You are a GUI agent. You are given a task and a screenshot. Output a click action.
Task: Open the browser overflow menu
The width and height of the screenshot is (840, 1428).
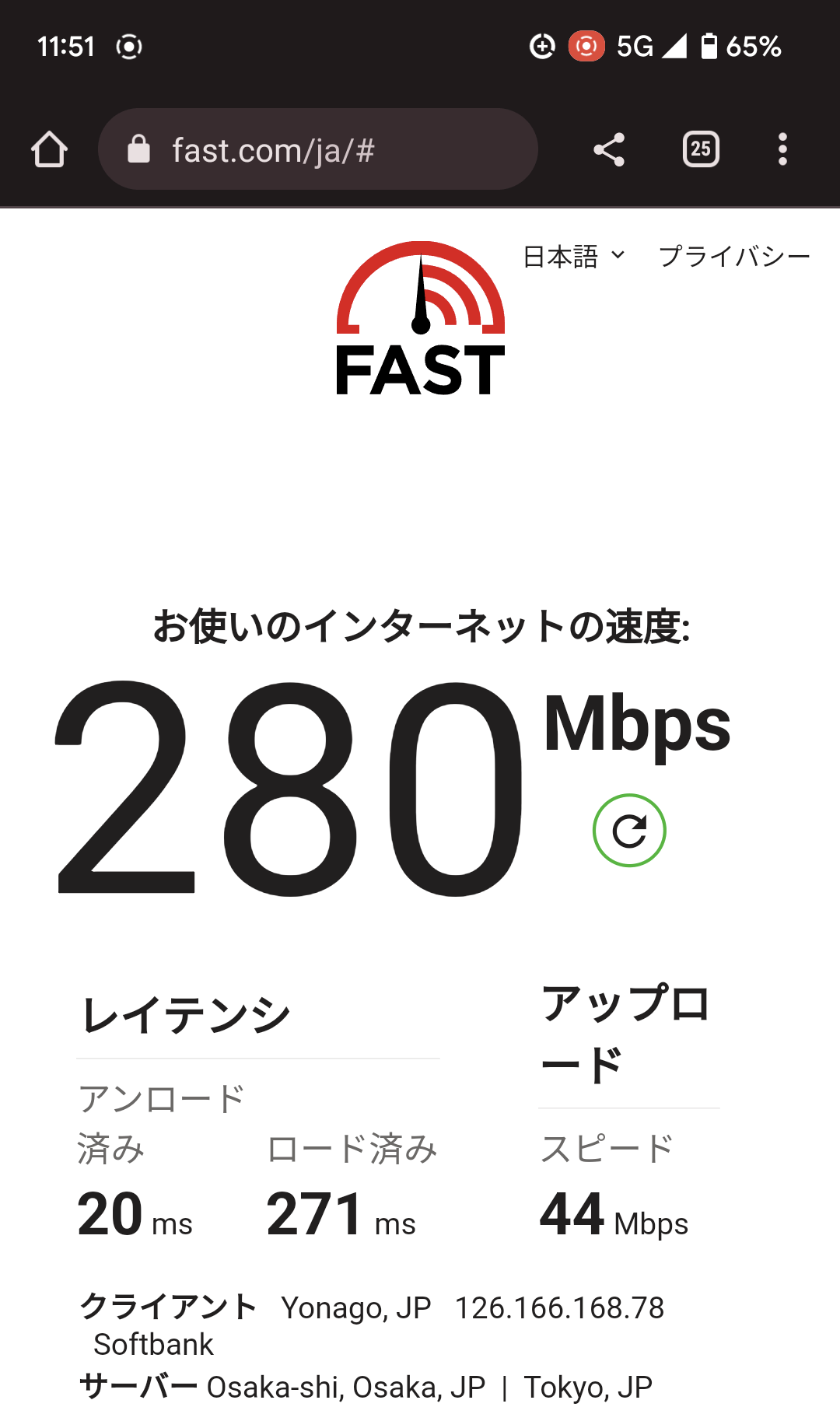[x=782, y=149]
